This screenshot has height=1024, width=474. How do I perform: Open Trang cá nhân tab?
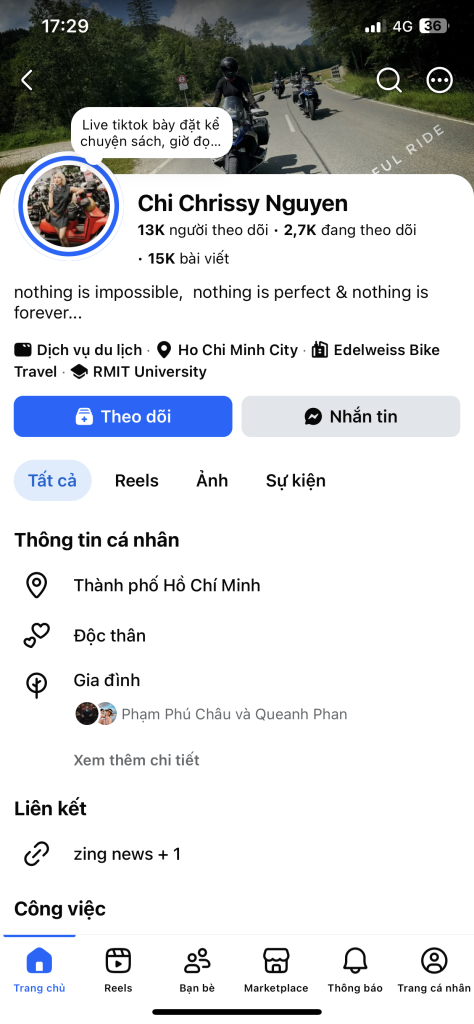434,970
